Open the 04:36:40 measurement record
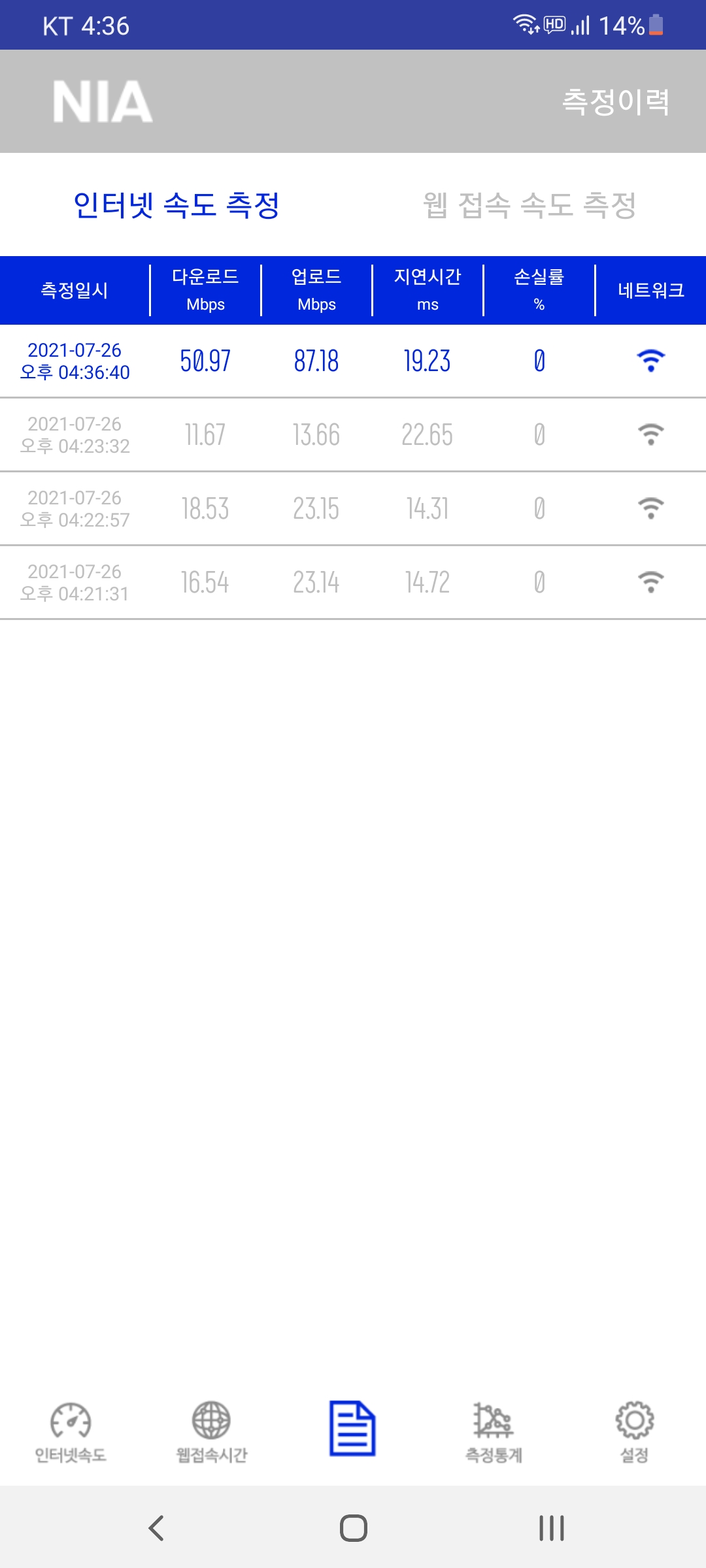706x1568 pixels. 353,361
